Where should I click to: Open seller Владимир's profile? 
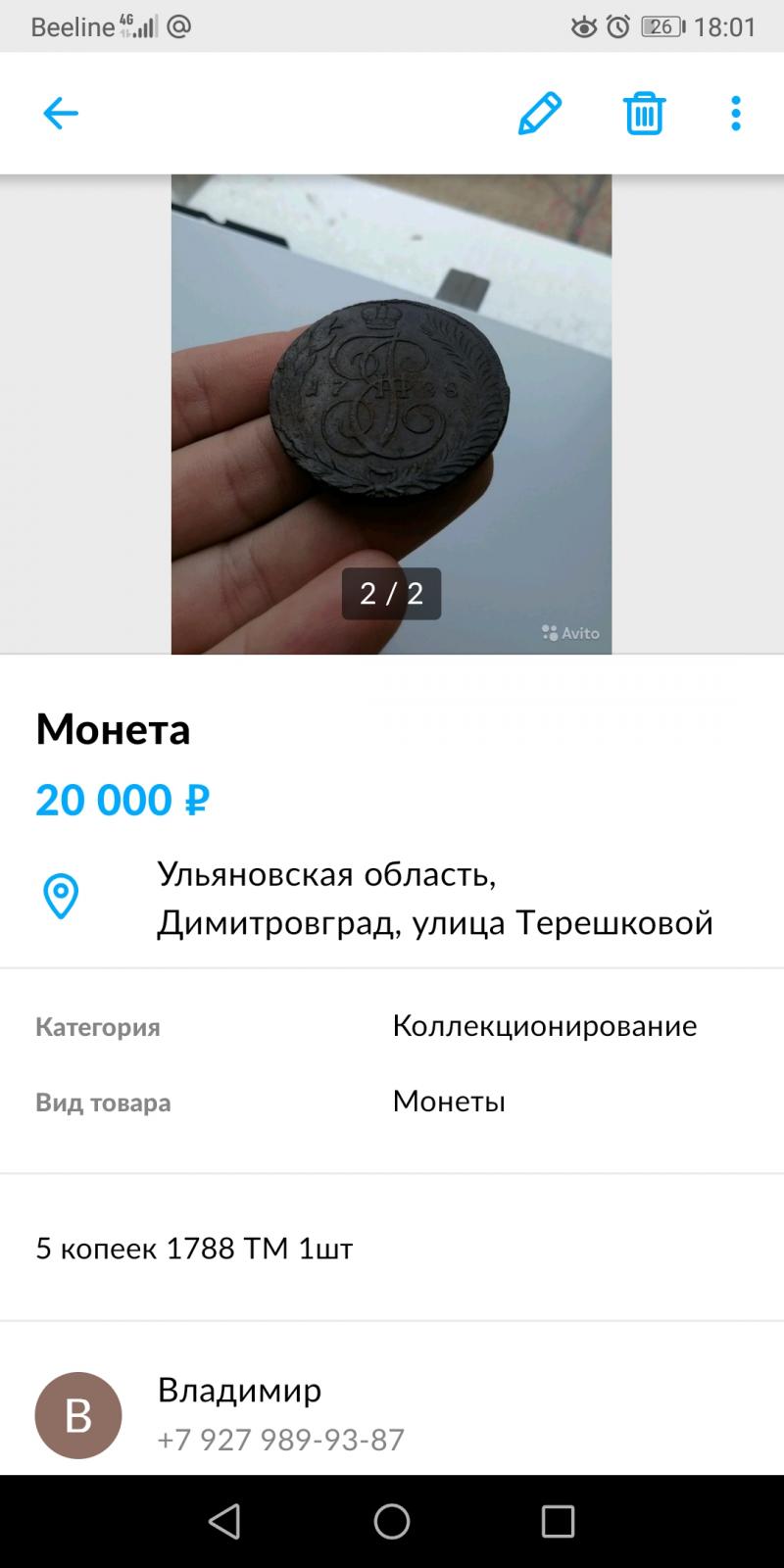[x=239, y=1391]
